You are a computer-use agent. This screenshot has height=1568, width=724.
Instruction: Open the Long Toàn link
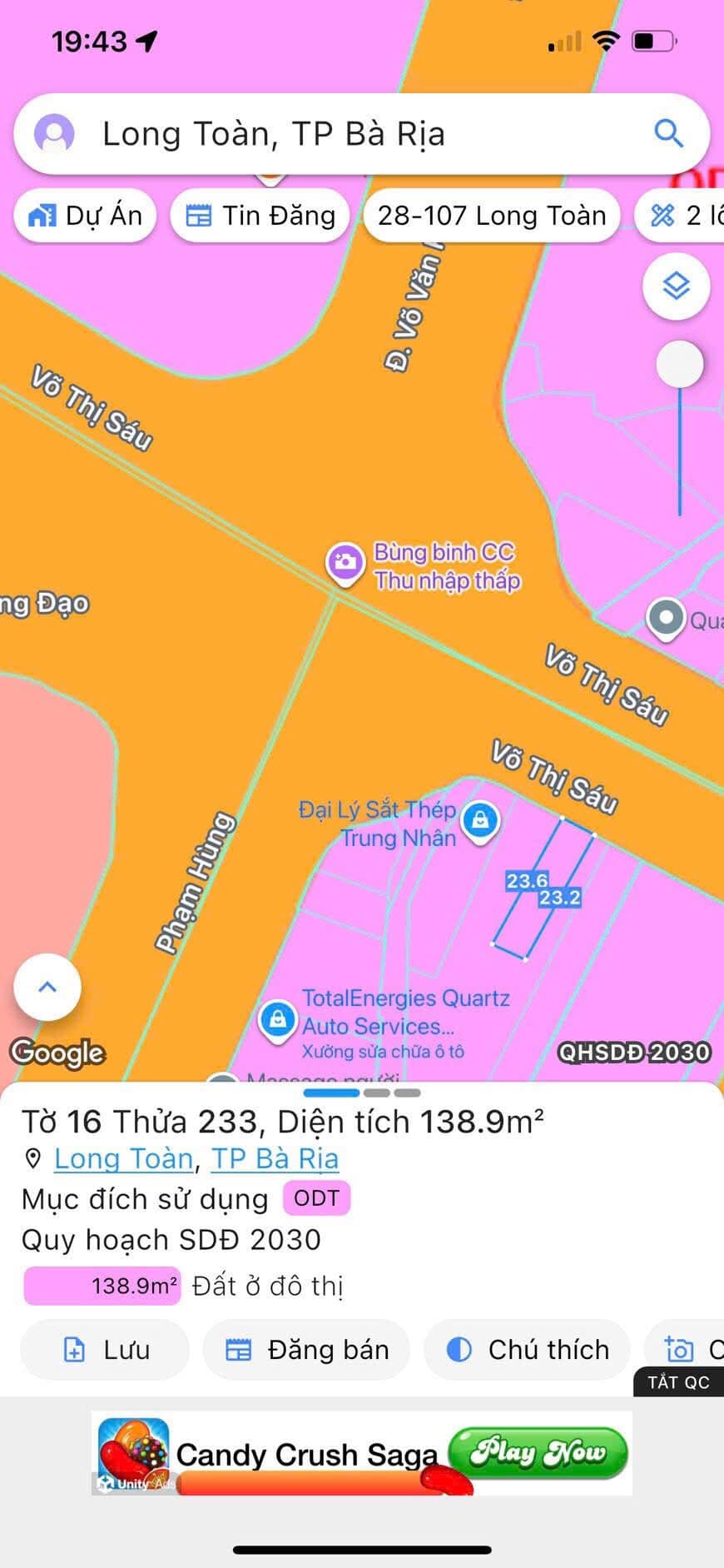[x=123, y=1158]
